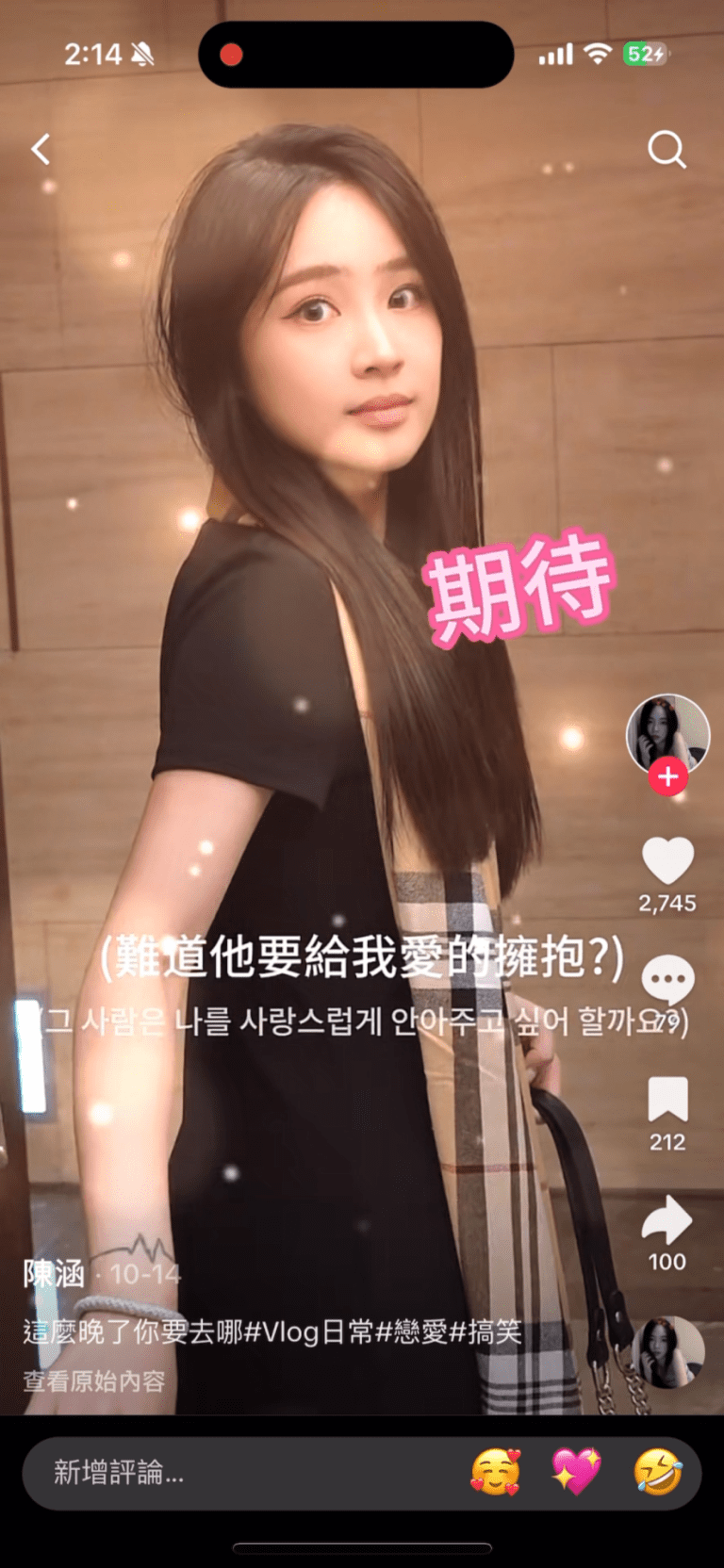
Task: Share this video with the arrow icon
Action: point(667,1219)
